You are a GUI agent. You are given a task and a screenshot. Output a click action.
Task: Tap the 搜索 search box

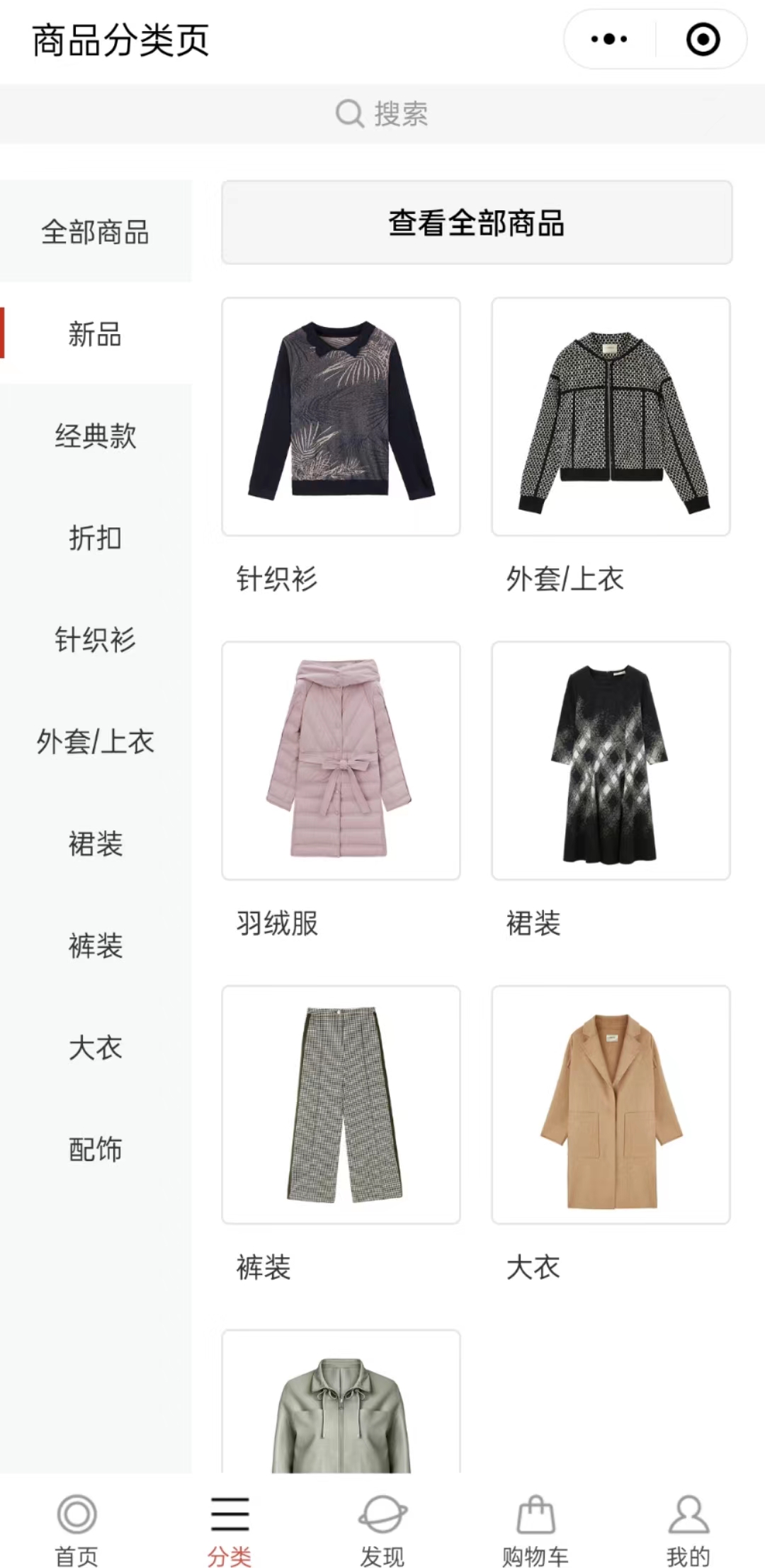click(382, 113)
